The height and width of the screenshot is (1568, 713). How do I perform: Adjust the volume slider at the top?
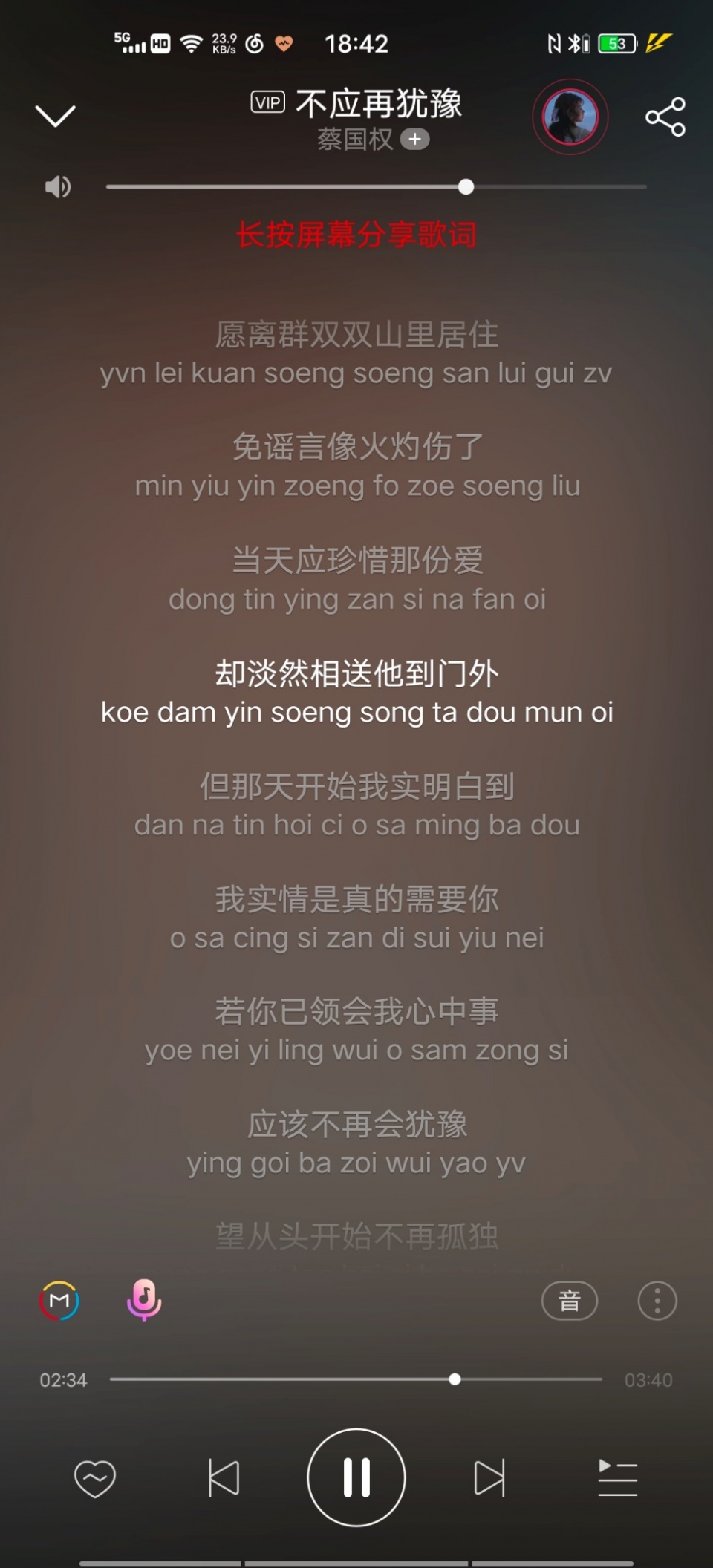pyautogui.click(x=466, y=187)
